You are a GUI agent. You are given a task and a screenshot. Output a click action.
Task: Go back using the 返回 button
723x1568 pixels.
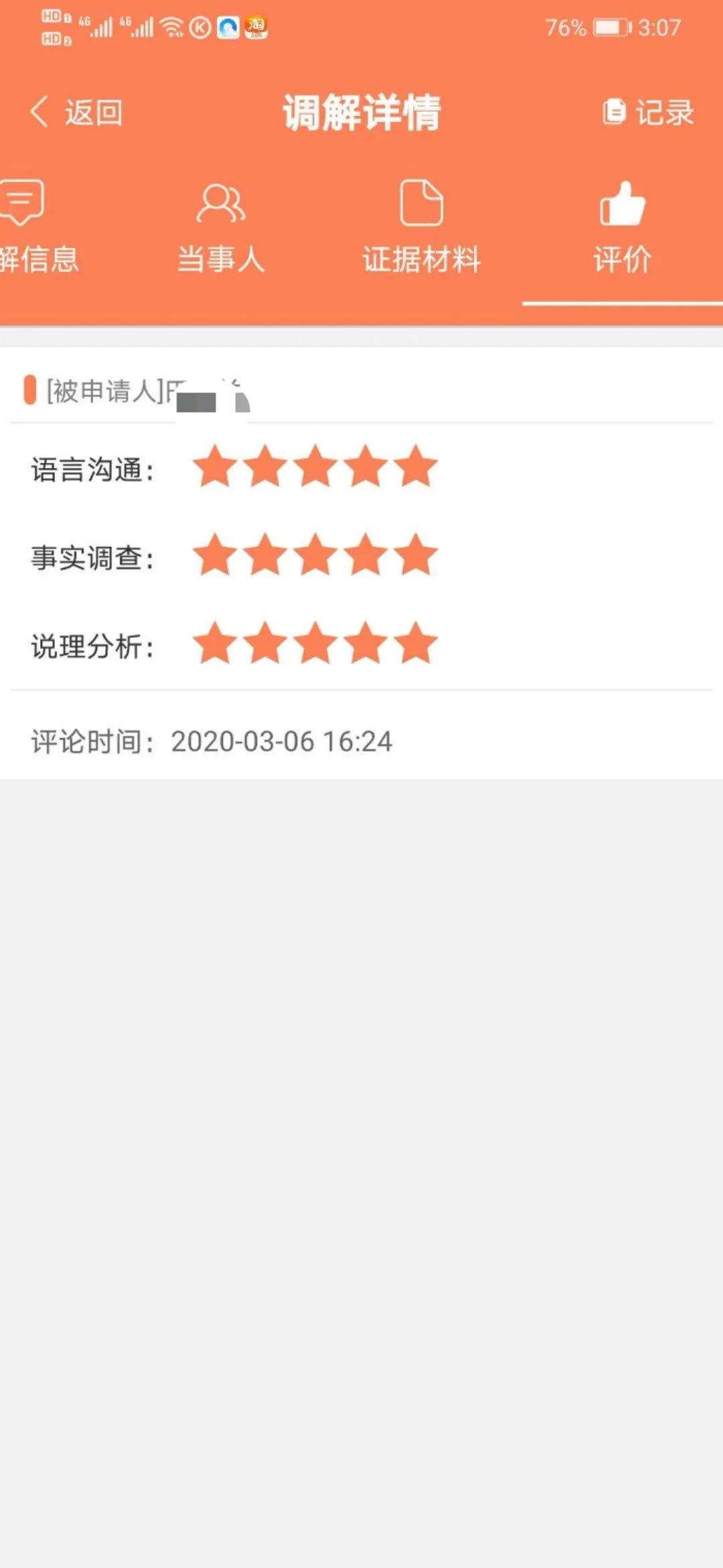tap(76, 112)
